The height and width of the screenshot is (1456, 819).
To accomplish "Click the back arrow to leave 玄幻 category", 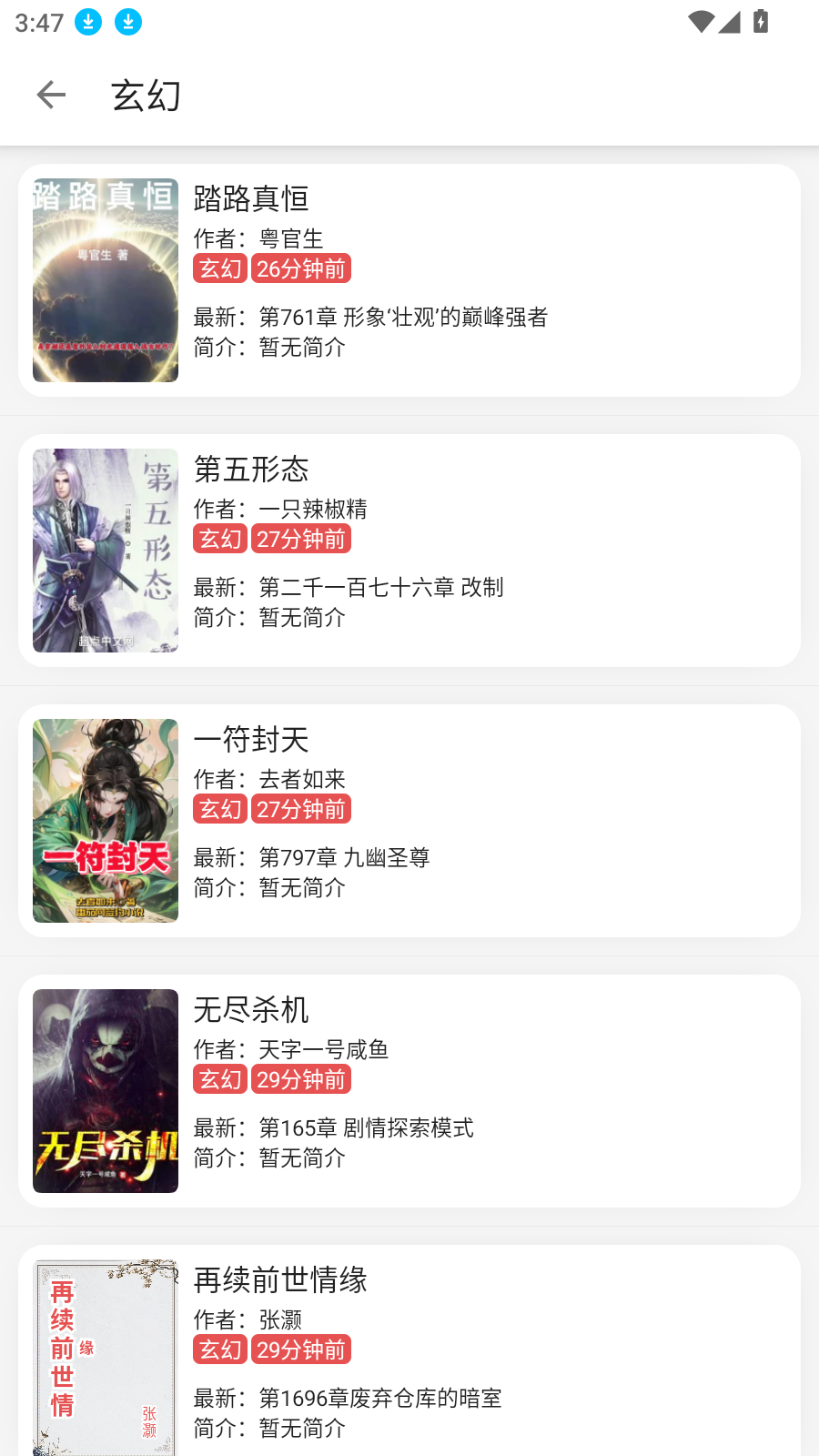I will point(51,94).
